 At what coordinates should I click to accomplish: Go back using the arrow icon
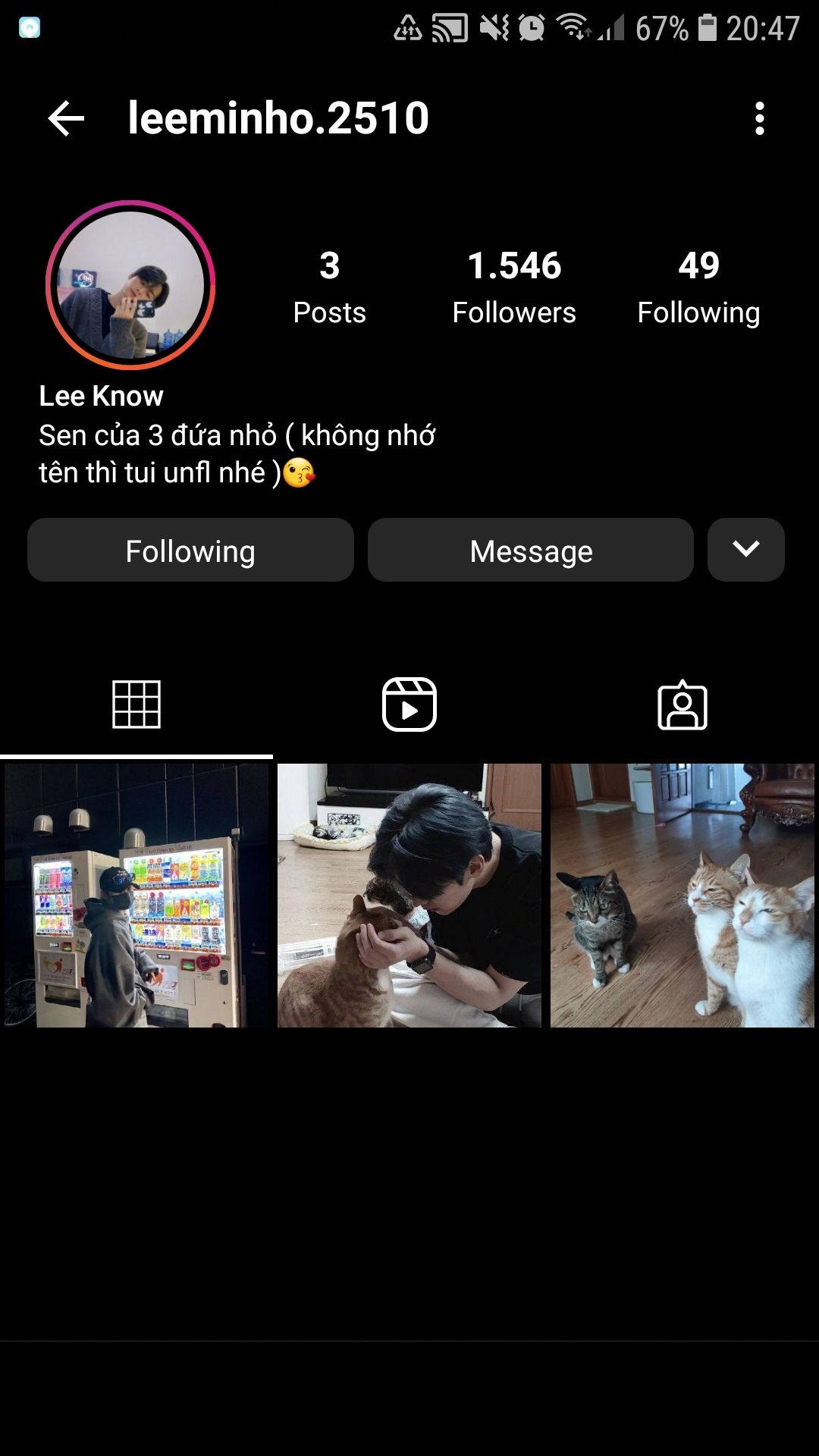tap(66, 118)
